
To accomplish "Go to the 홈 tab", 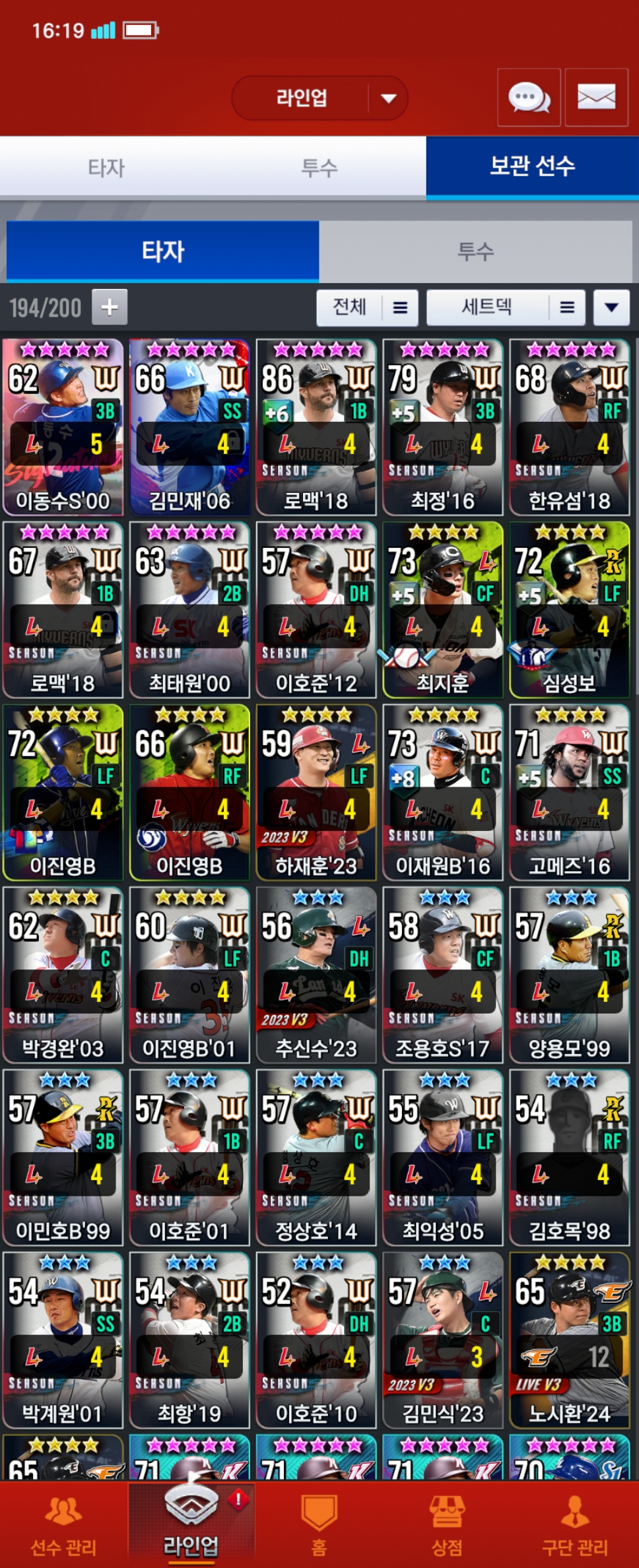I will click(x=319, y=1526).
